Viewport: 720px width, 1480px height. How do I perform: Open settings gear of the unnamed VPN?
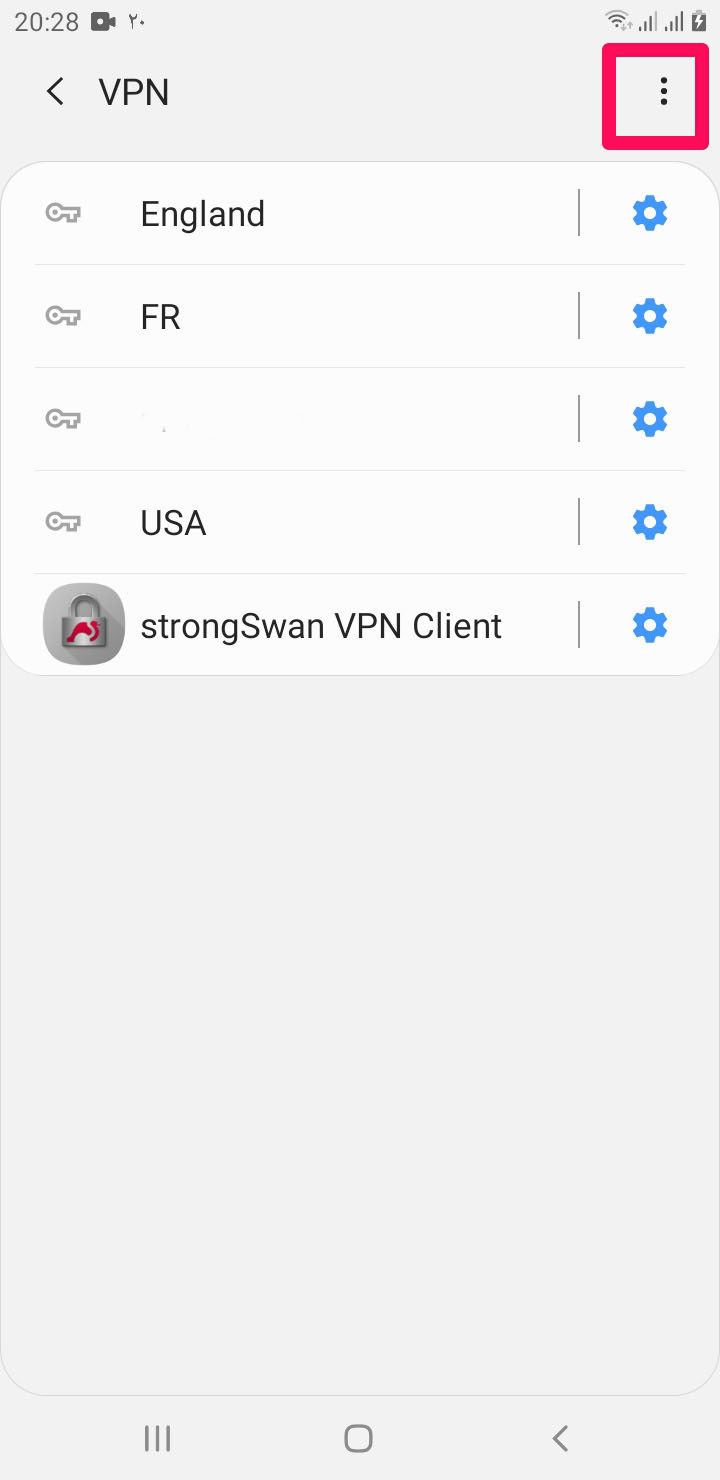[650, 419]
